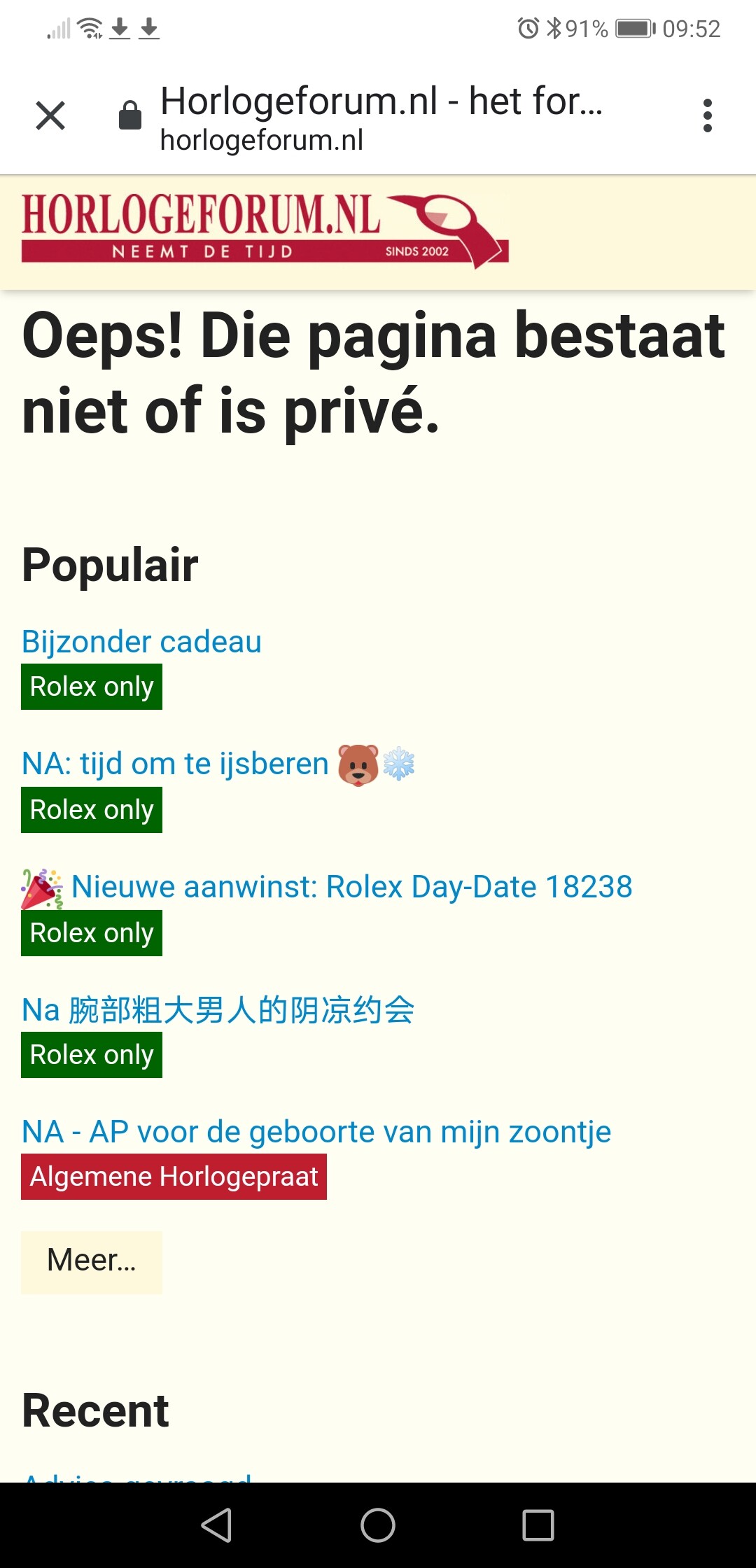This screenshot has height=1568, width=756.
Task: Open the browser overflow menu
Action: (x=708, y=115)
